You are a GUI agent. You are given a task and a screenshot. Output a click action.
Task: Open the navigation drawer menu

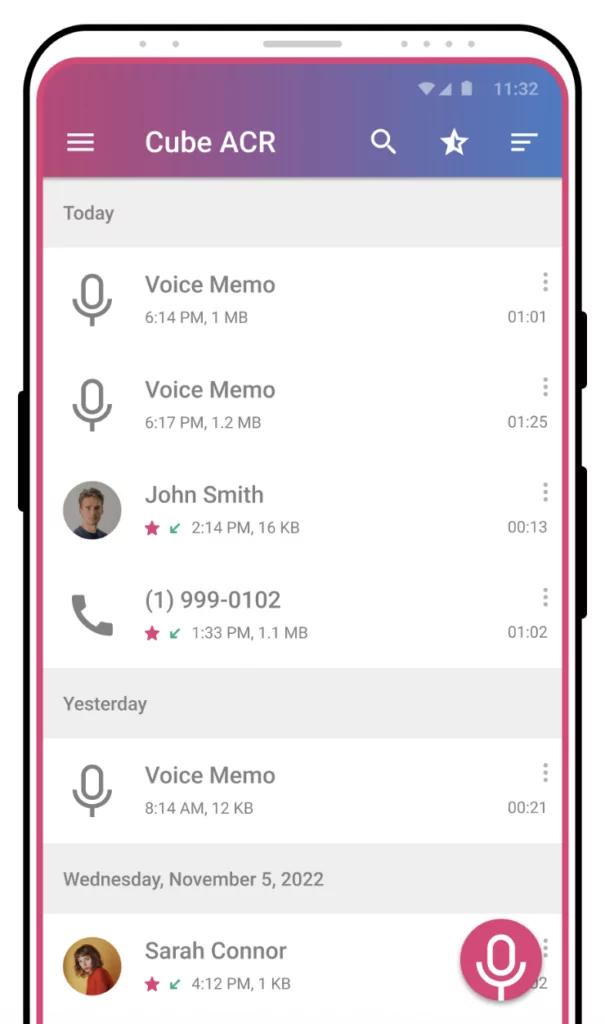pyautogui.click(x=80, y=142)
